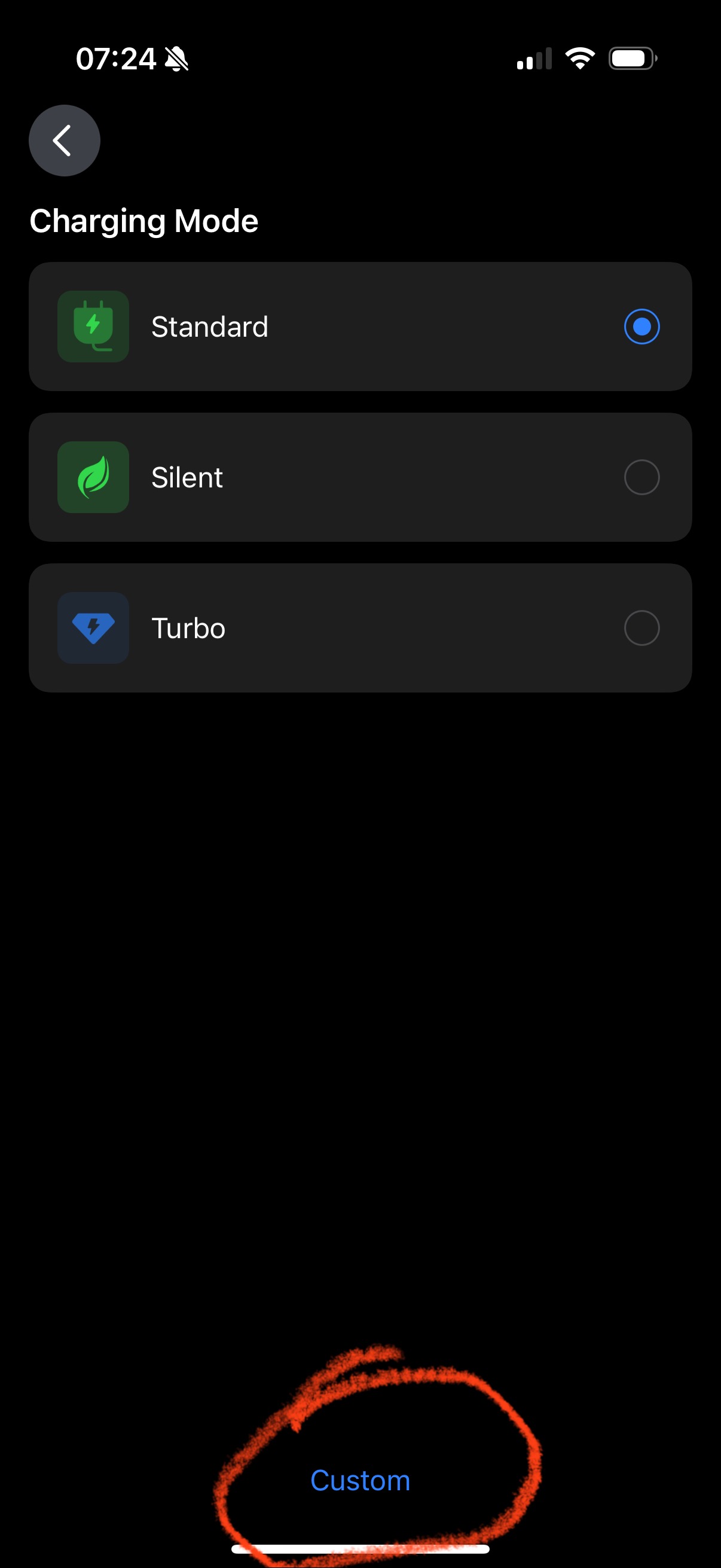
Task: Switch to Turbo charging mode
Action: 360,628
